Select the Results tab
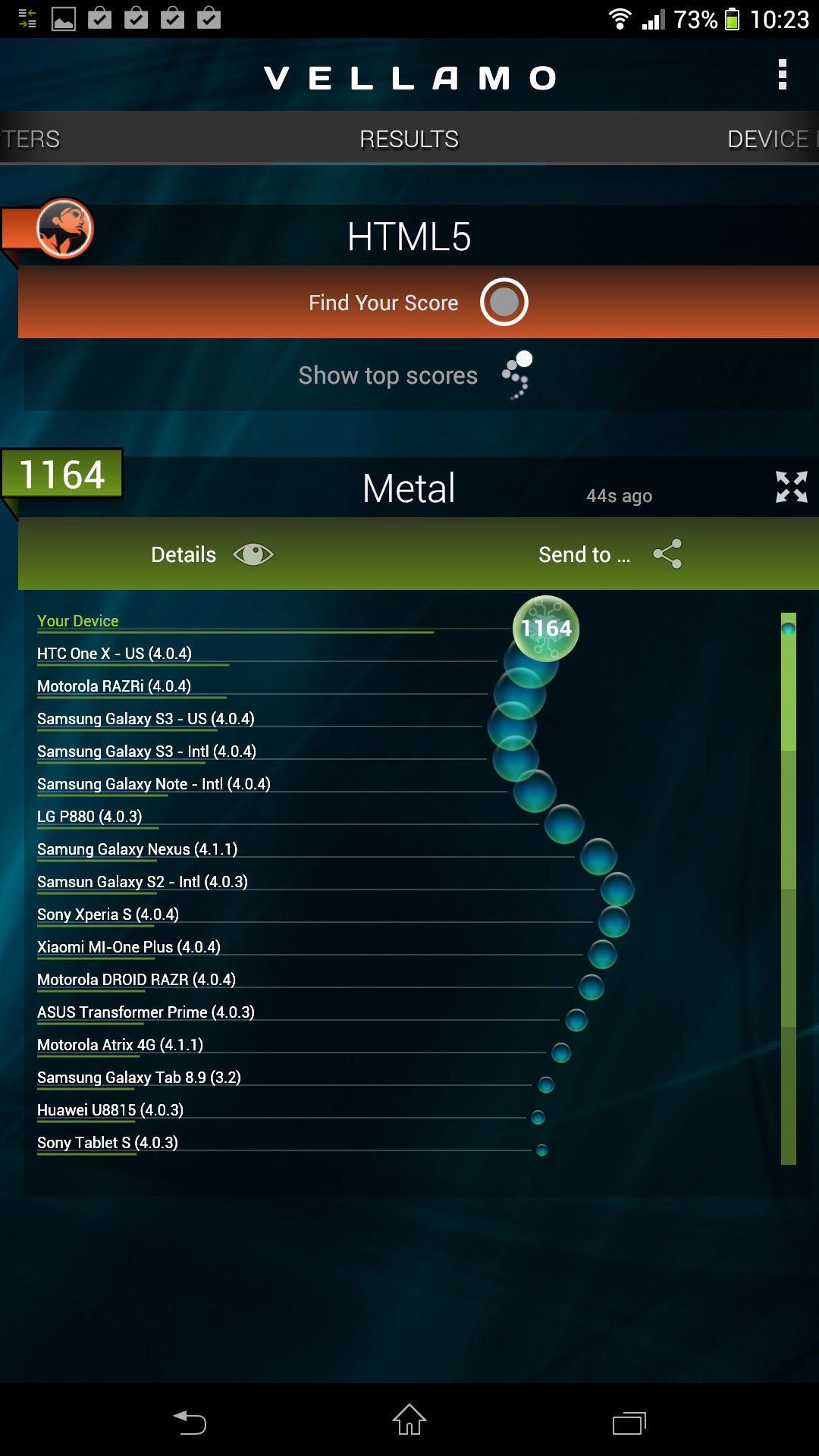 point(409,140)
